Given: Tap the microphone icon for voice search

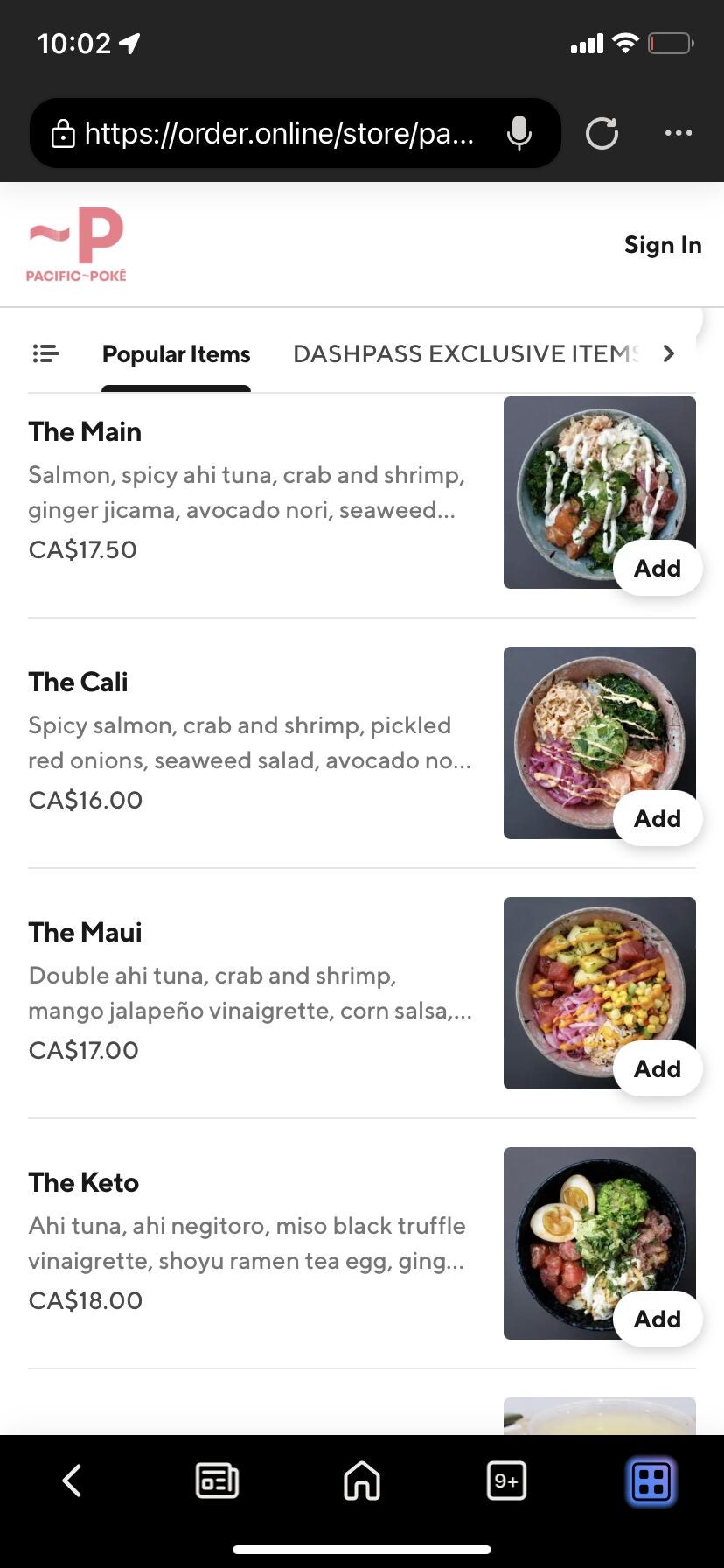Looking at the screenshot, I should click(x=519, y=133).
